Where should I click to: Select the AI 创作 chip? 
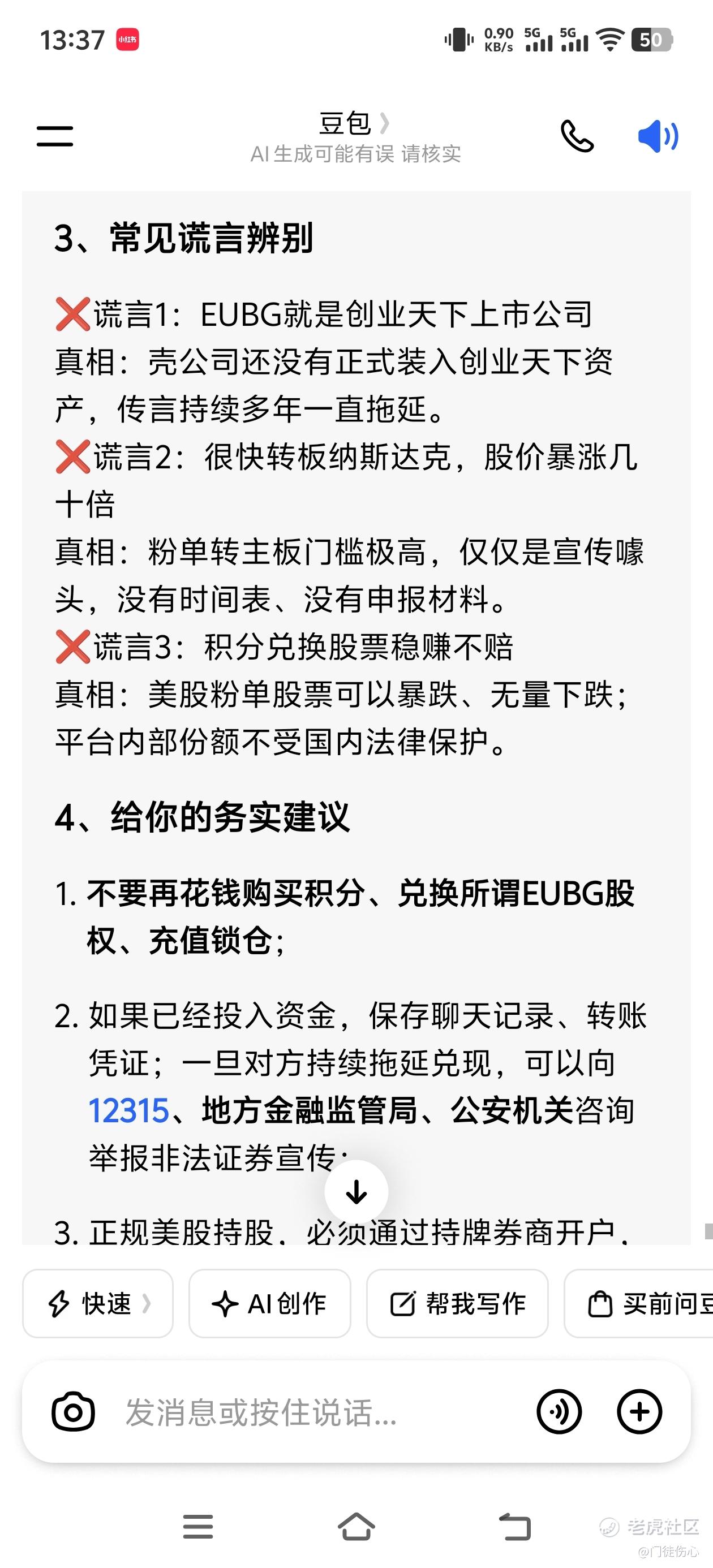click(x=270, y=1303)
